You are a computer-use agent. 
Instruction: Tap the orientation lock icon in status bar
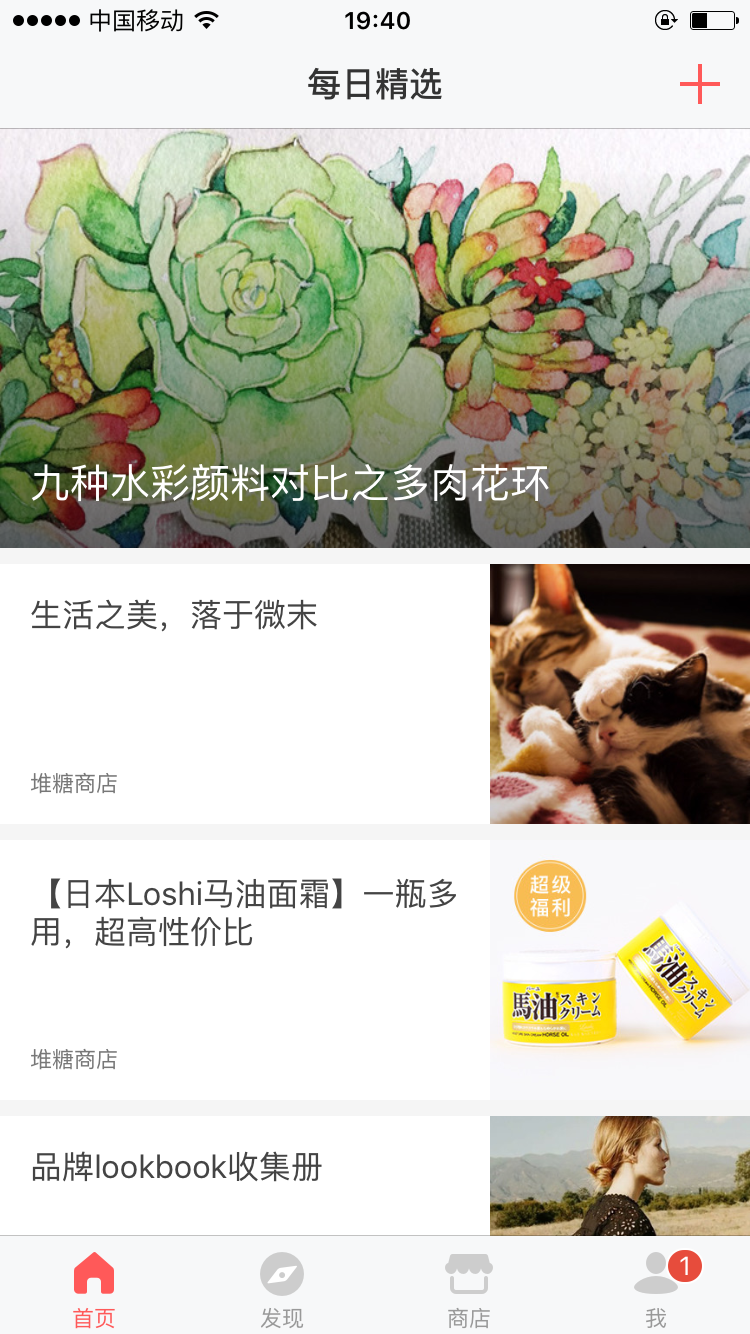pyautogui.click(x=666, y=20)
